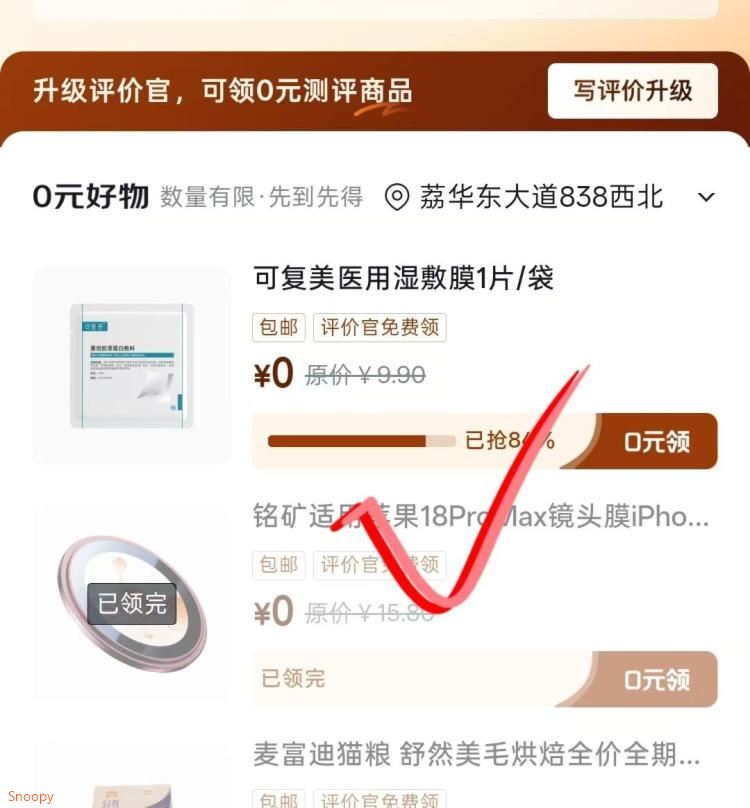Tap the 写评价升级 button

point(632,91)
